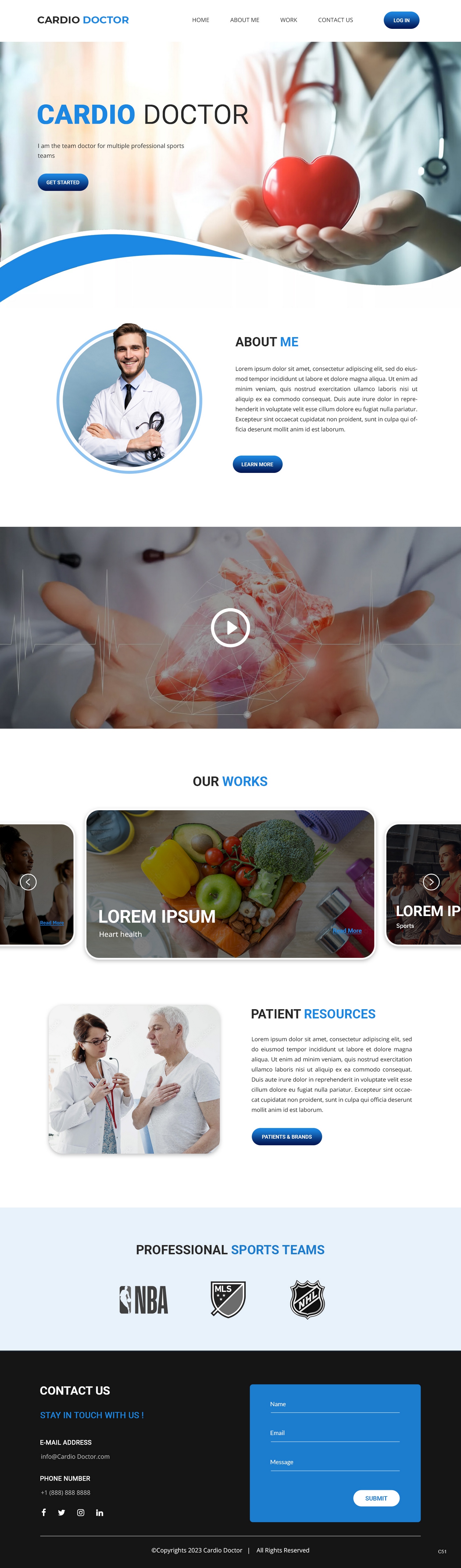Show the previous work slide

(28, 882)
